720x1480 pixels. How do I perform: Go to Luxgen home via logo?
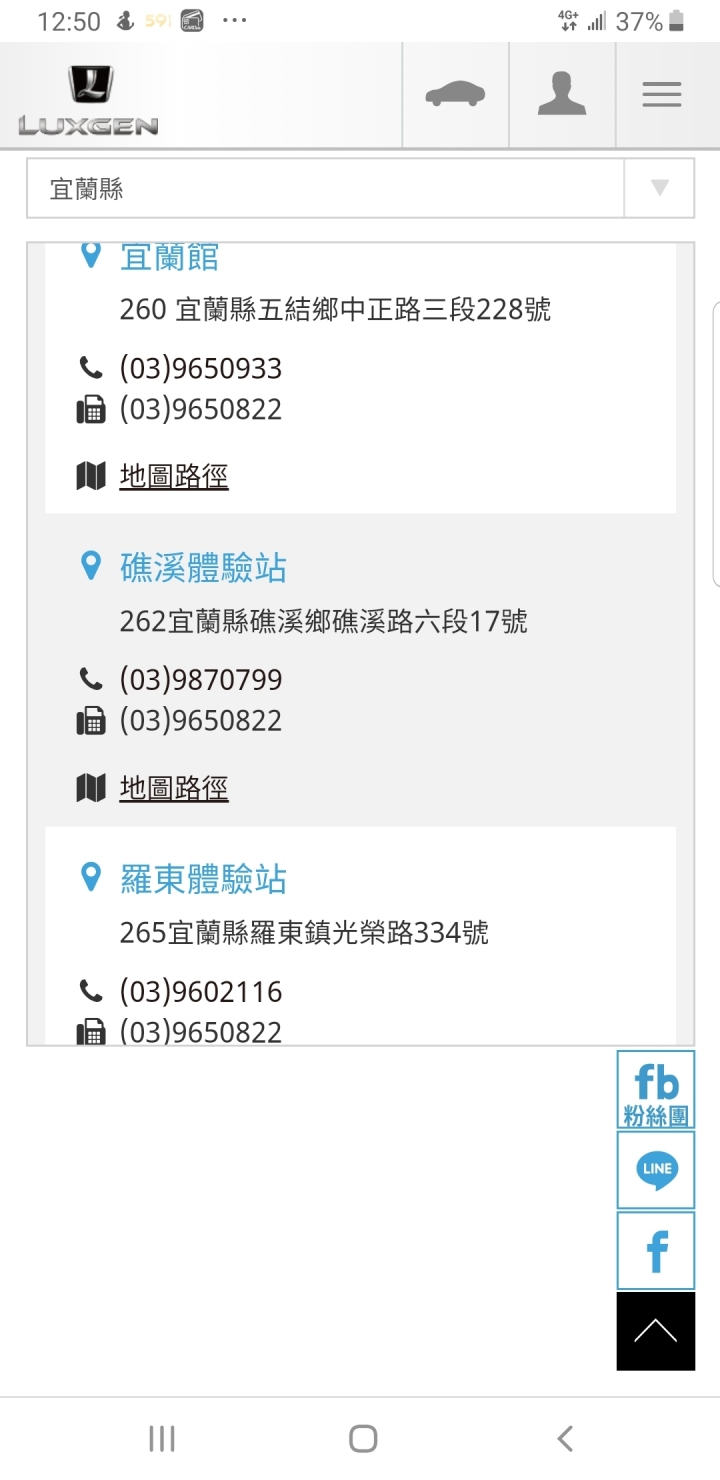click(x=89, y=100)
